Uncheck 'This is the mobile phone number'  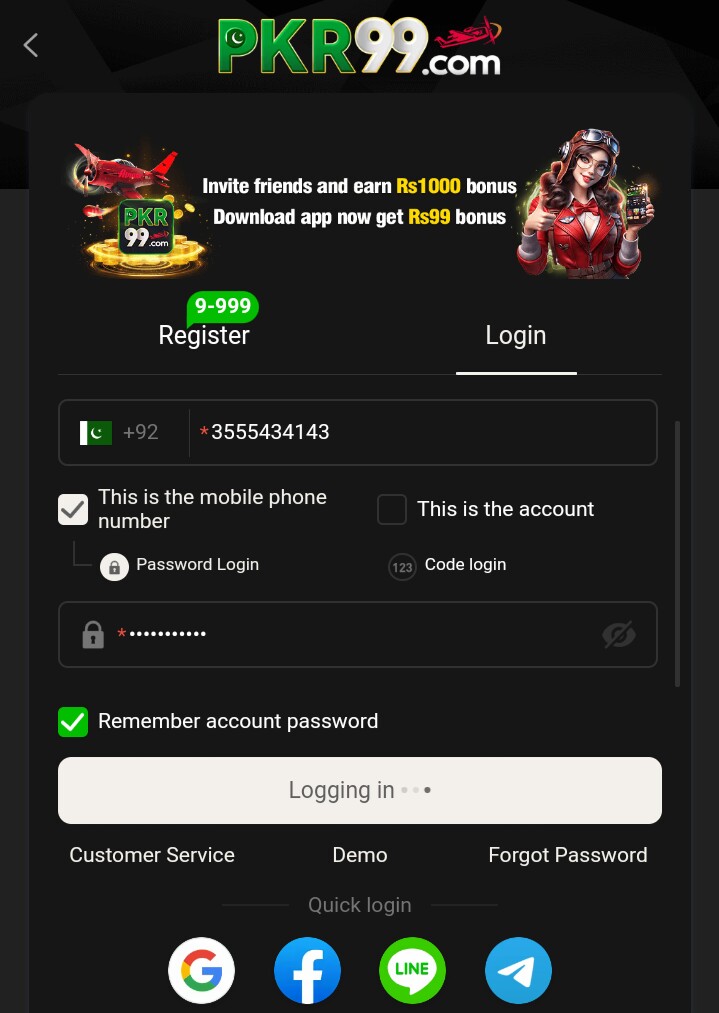click(x=73, y=509)
